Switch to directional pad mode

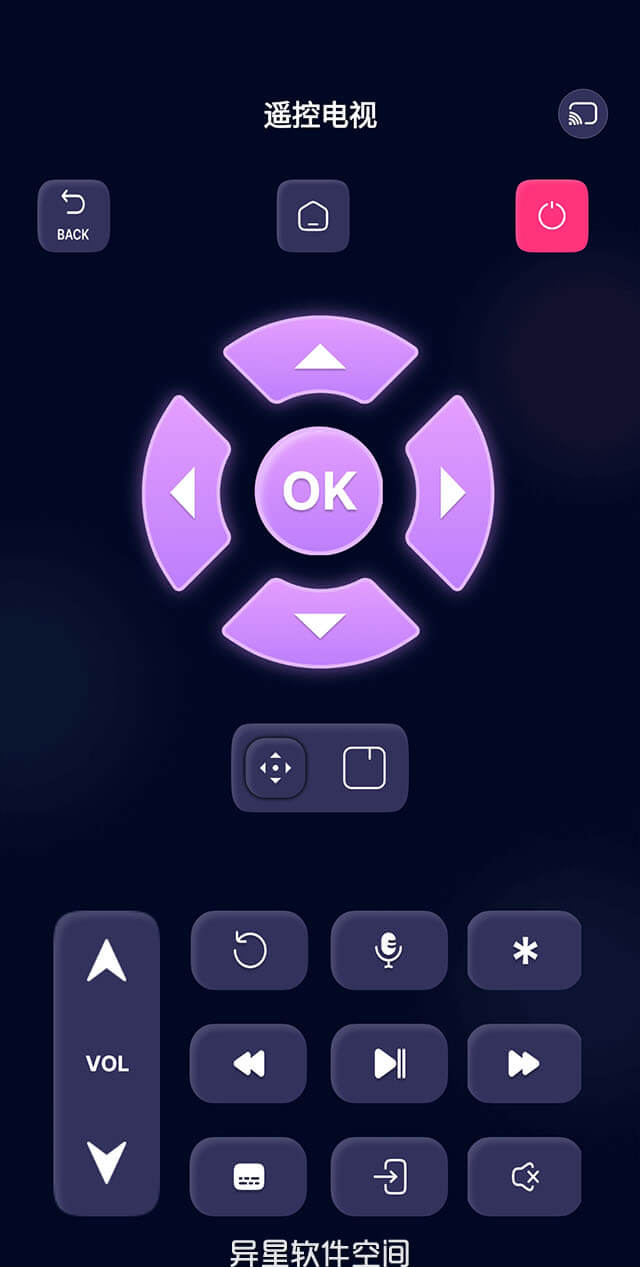[275, 768]
